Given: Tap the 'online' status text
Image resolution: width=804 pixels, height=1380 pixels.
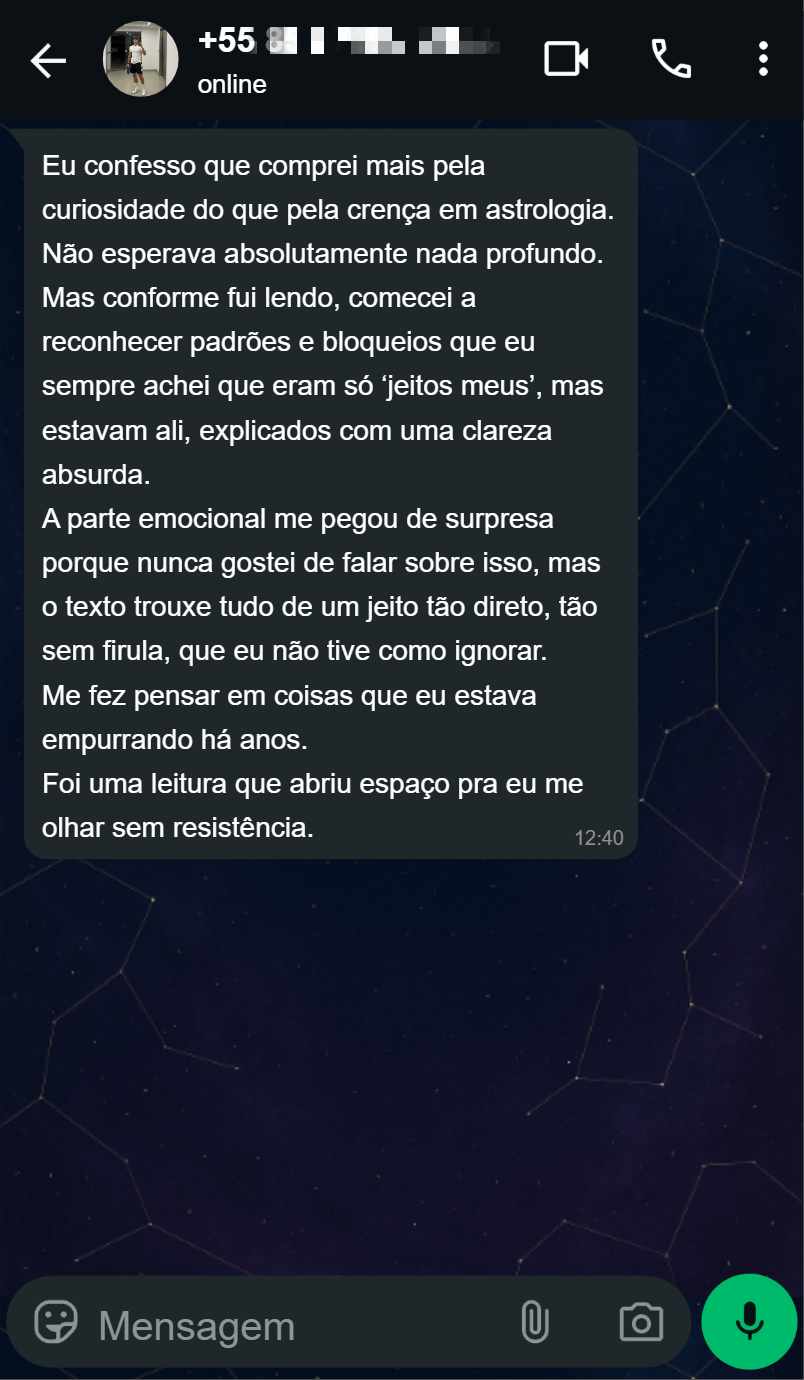Looking at the screenshot, I should click(231, 84).
